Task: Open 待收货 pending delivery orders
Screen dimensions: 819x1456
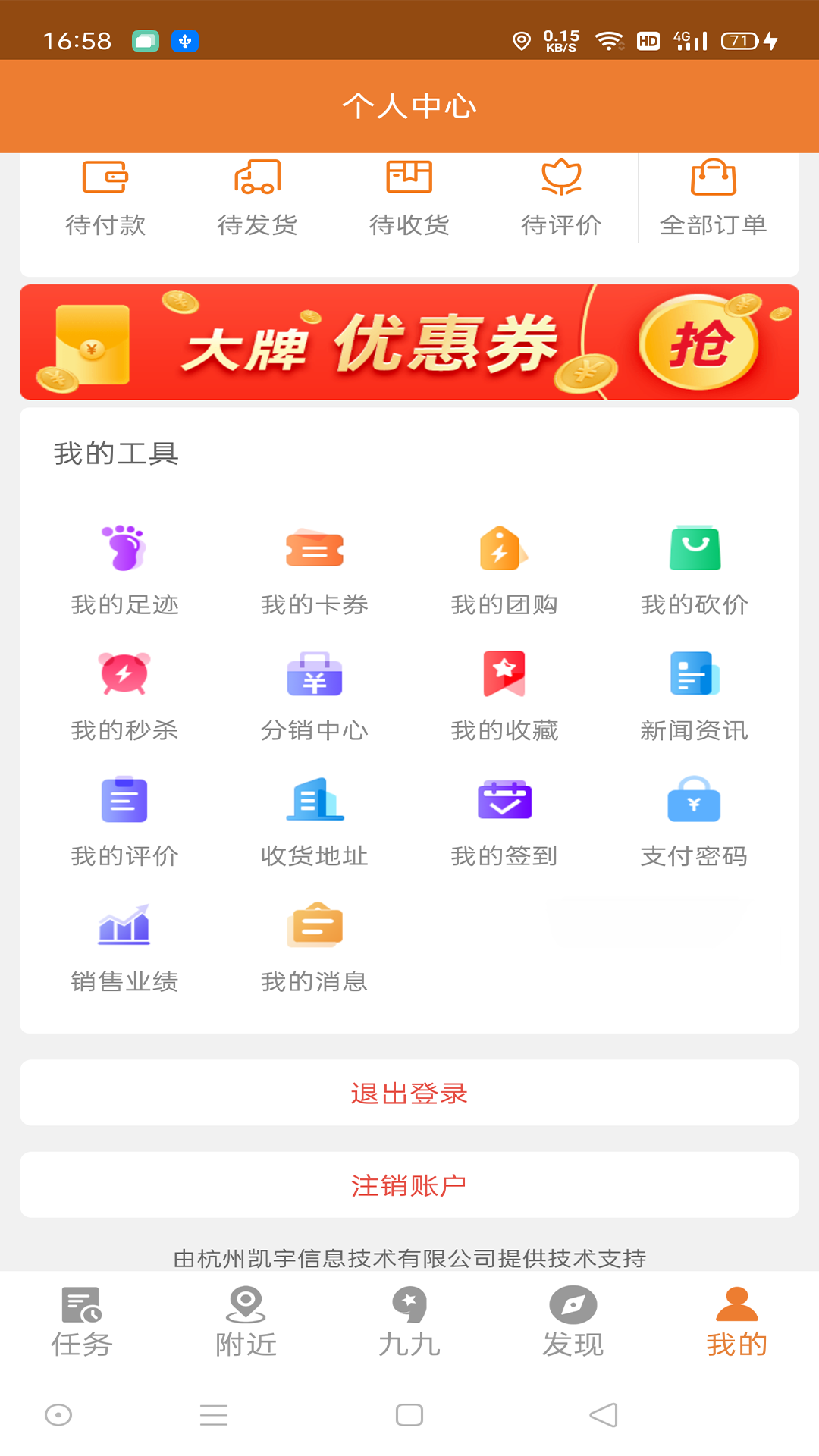Action: (409, 197)
